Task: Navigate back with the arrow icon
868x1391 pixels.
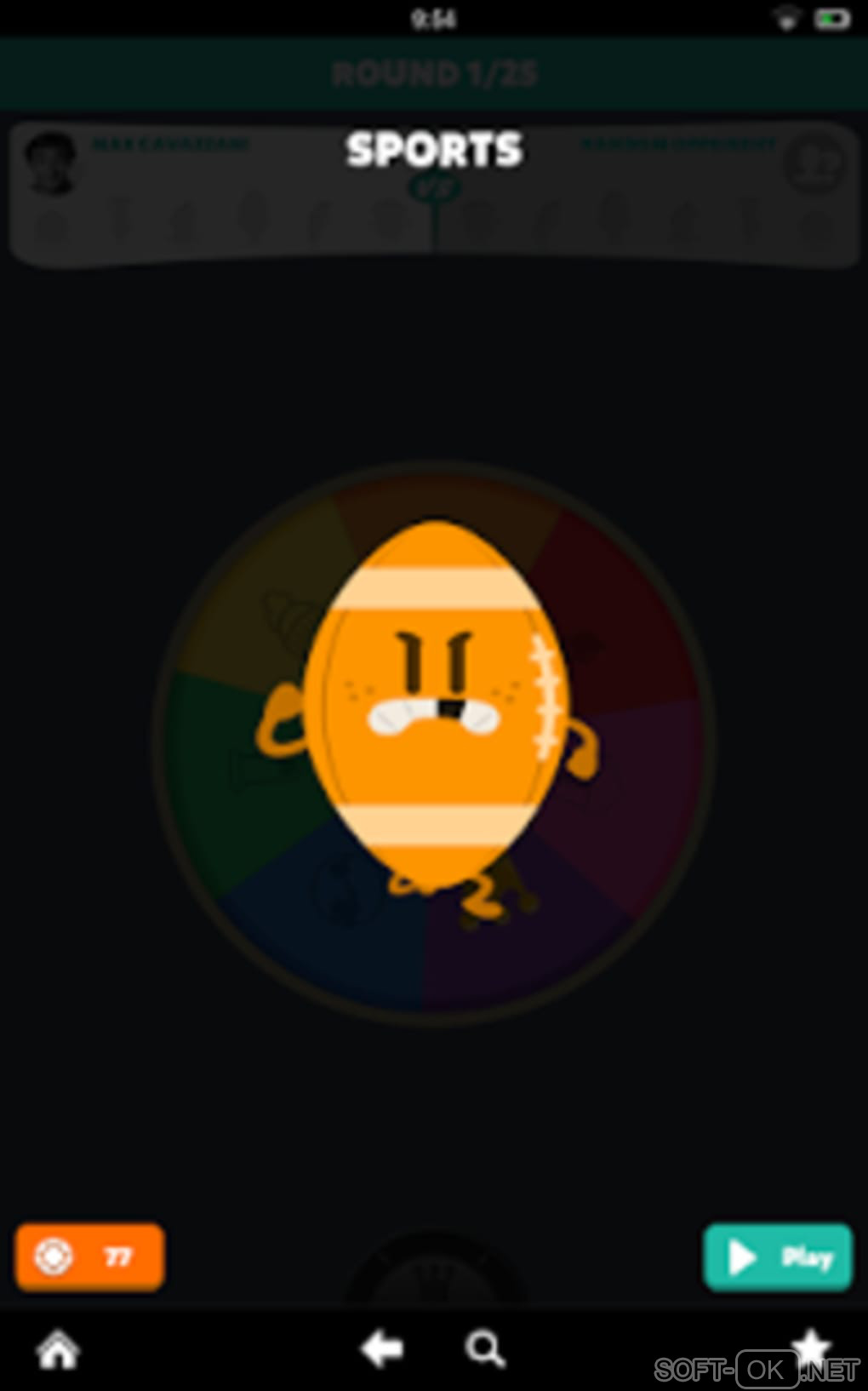Action: click(x=381, y=1349)
